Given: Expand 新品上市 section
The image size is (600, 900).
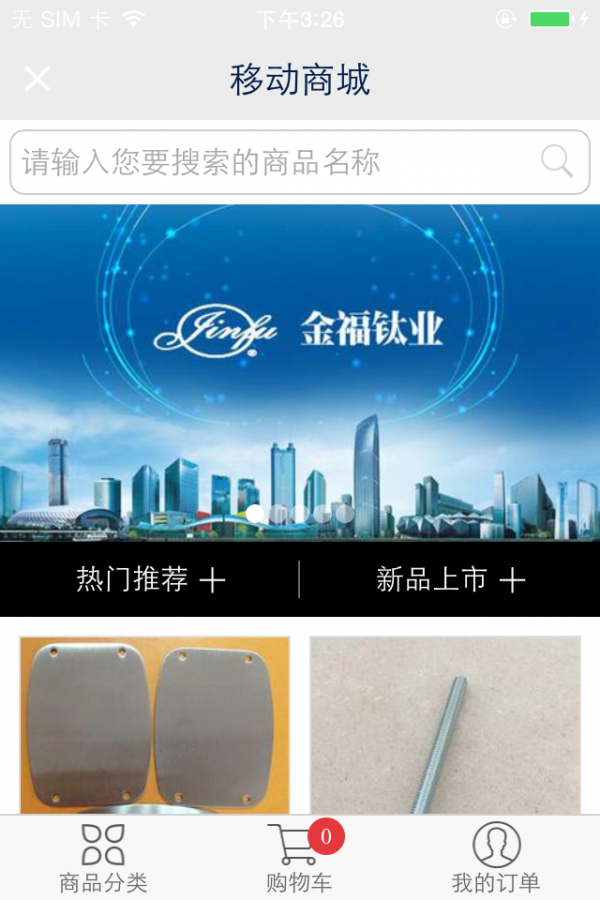Looking at the screenshot, I should coord(450,579).
